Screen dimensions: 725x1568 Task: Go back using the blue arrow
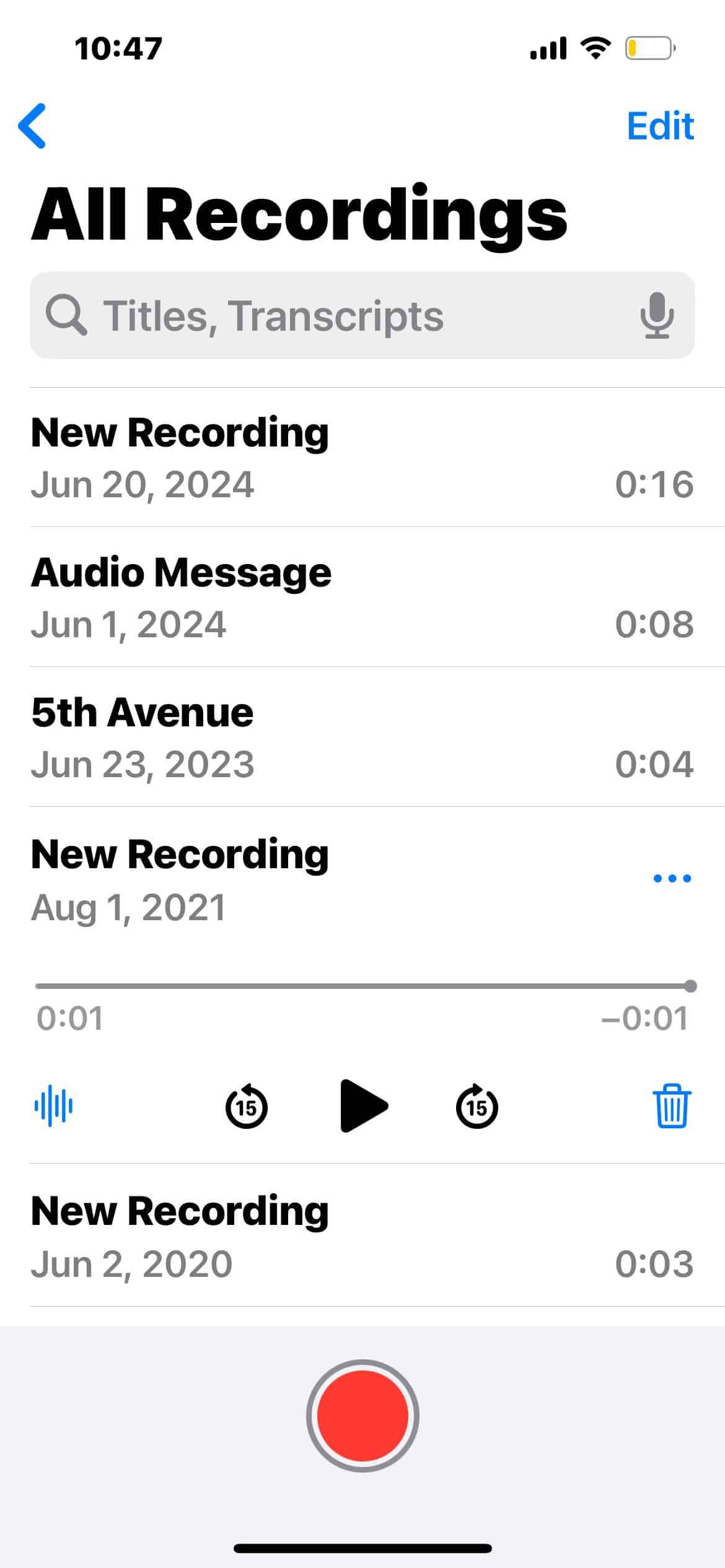pyautogui.click(x=32, y=126)
